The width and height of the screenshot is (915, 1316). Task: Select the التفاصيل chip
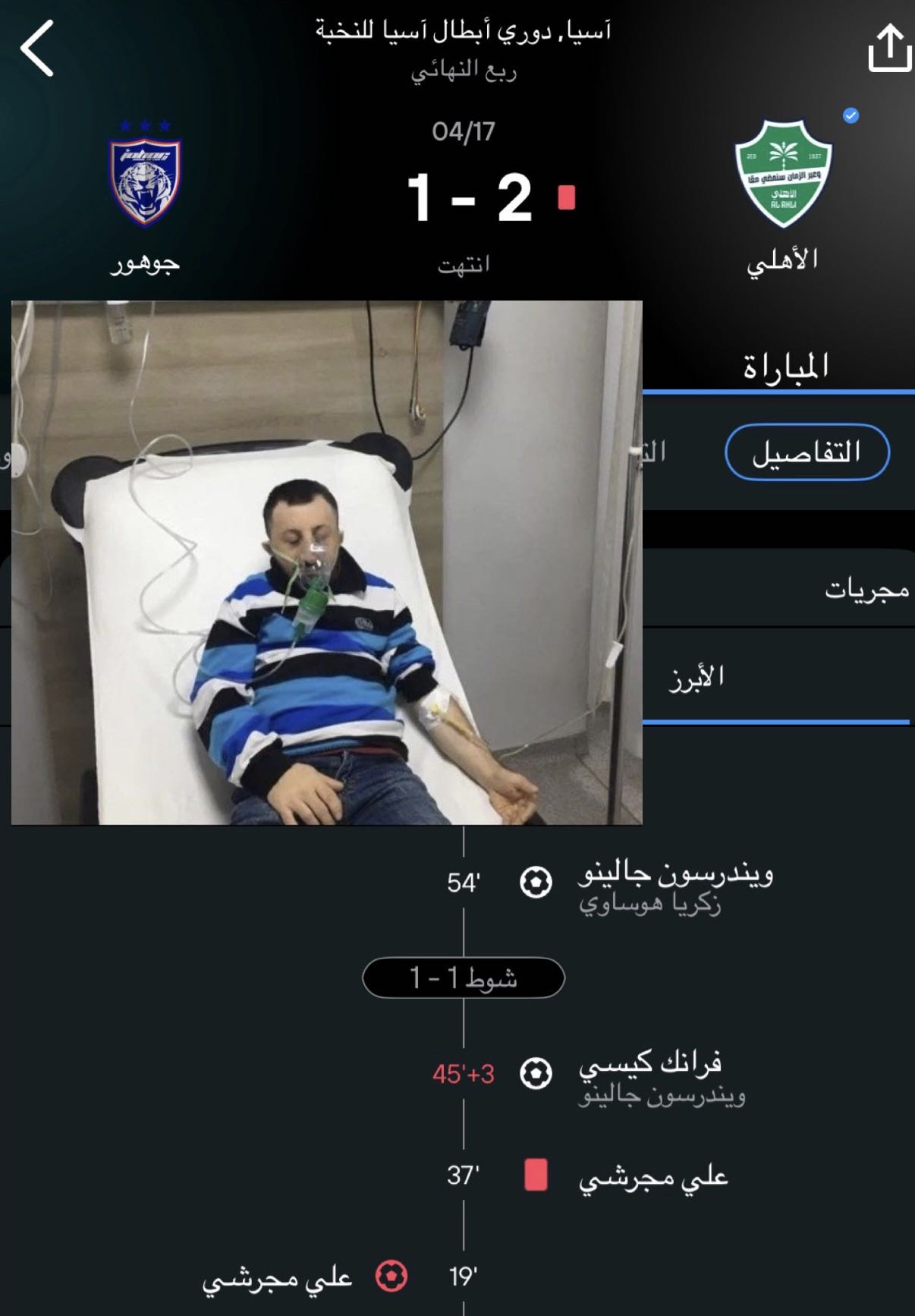point(807,452)
